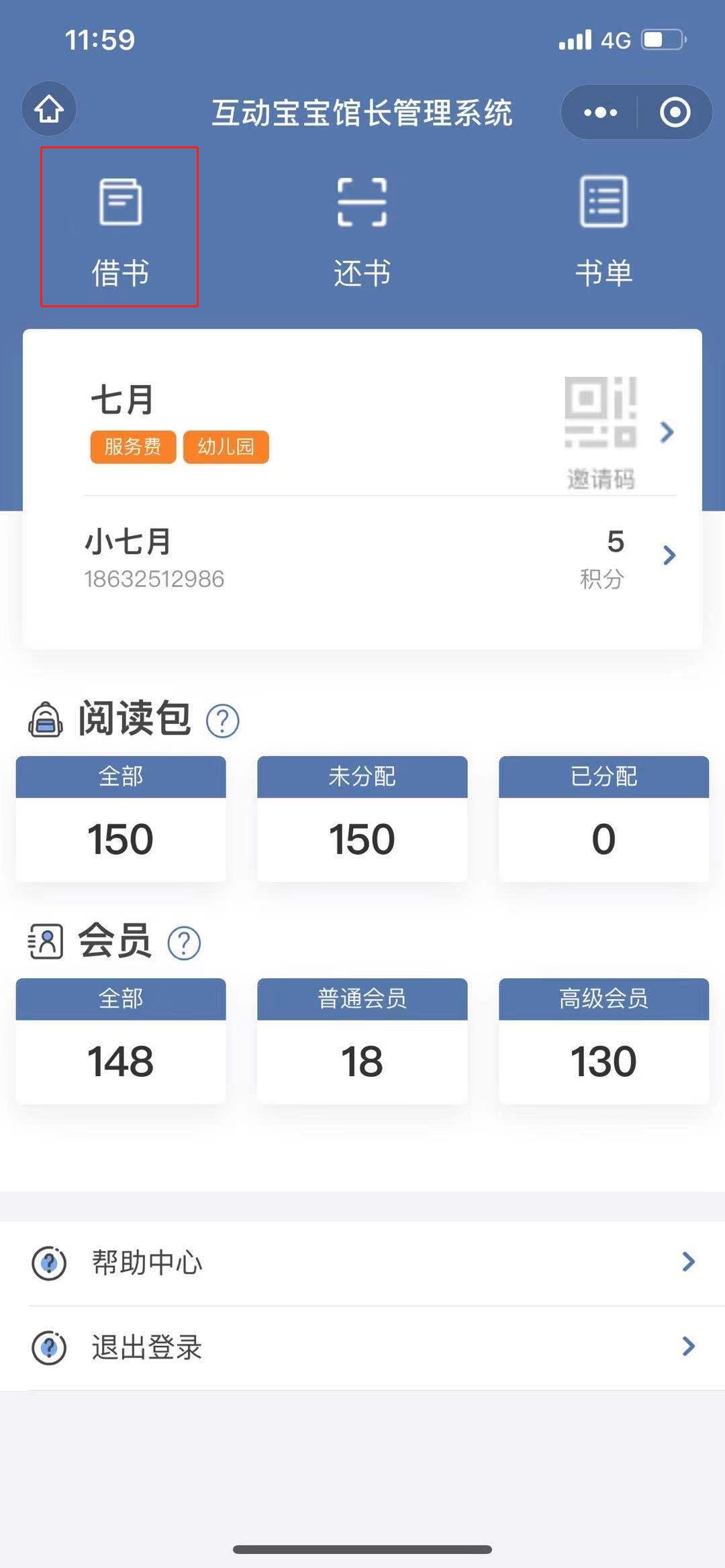Open 未分配 reading packs card
This screenshot has width=725, height=1568.
(x=362, y=820)
